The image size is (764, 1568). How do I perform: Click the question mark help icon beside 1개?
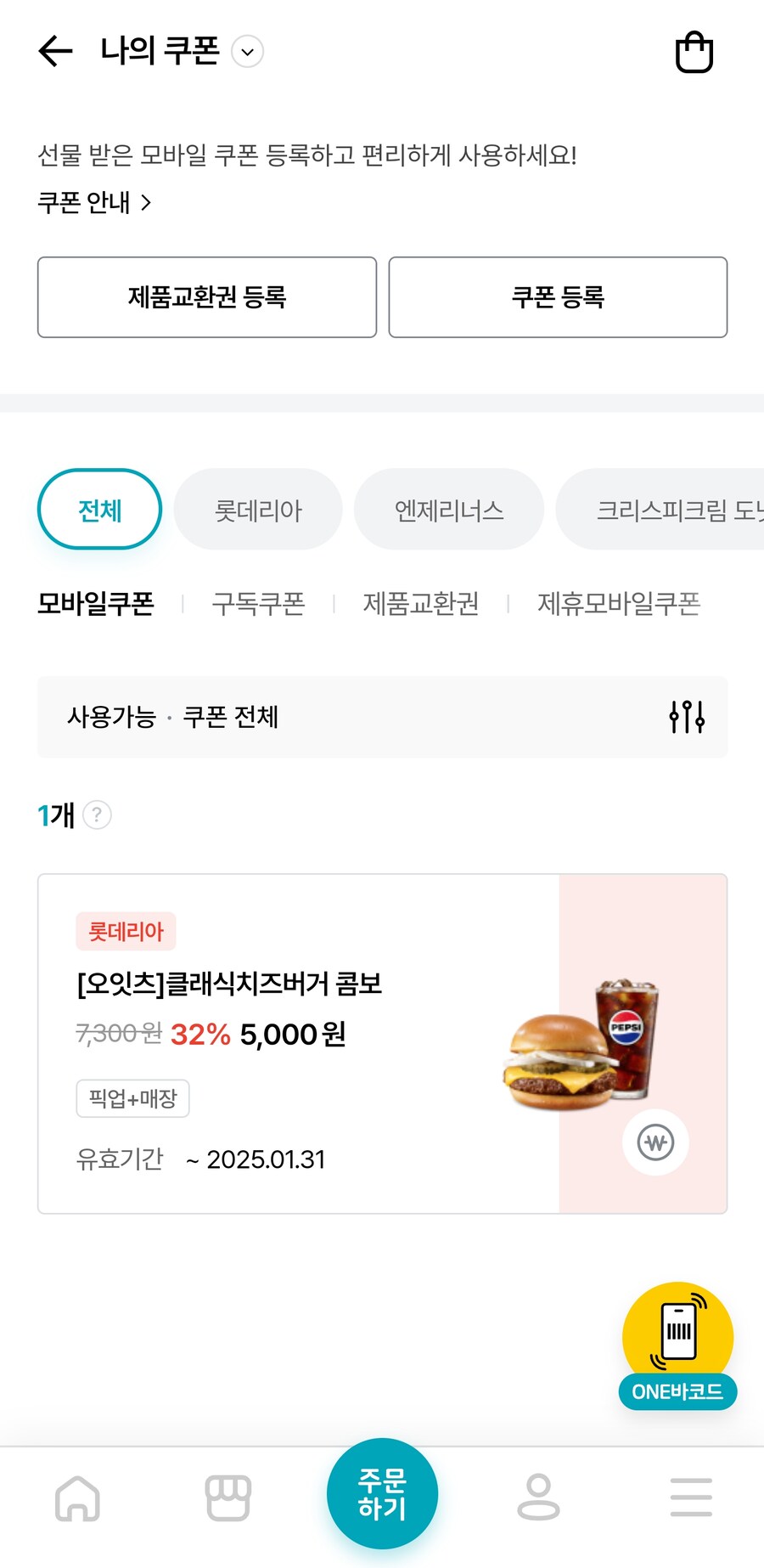(97, 815)
